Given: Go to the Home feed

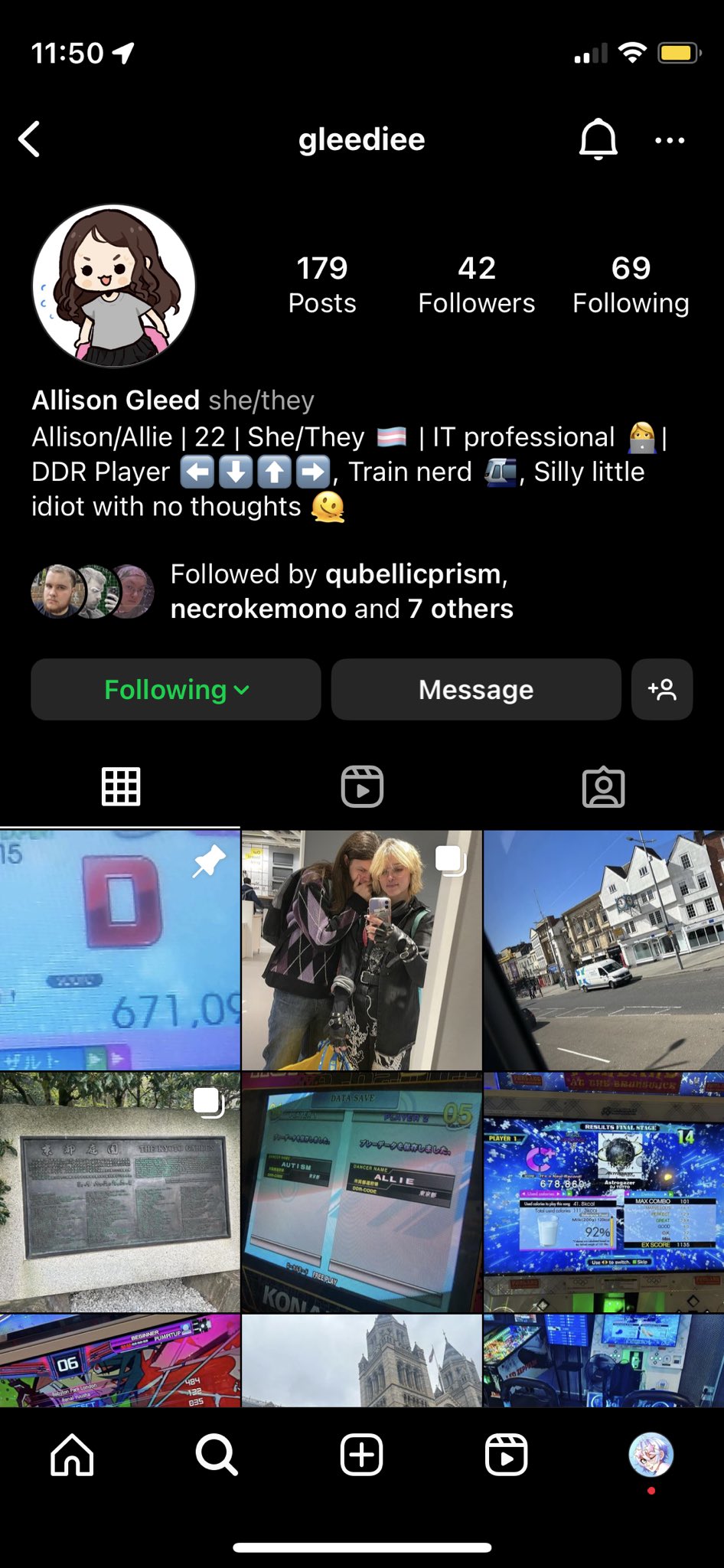Looking at the screenshot, I should coord(72,1455).
